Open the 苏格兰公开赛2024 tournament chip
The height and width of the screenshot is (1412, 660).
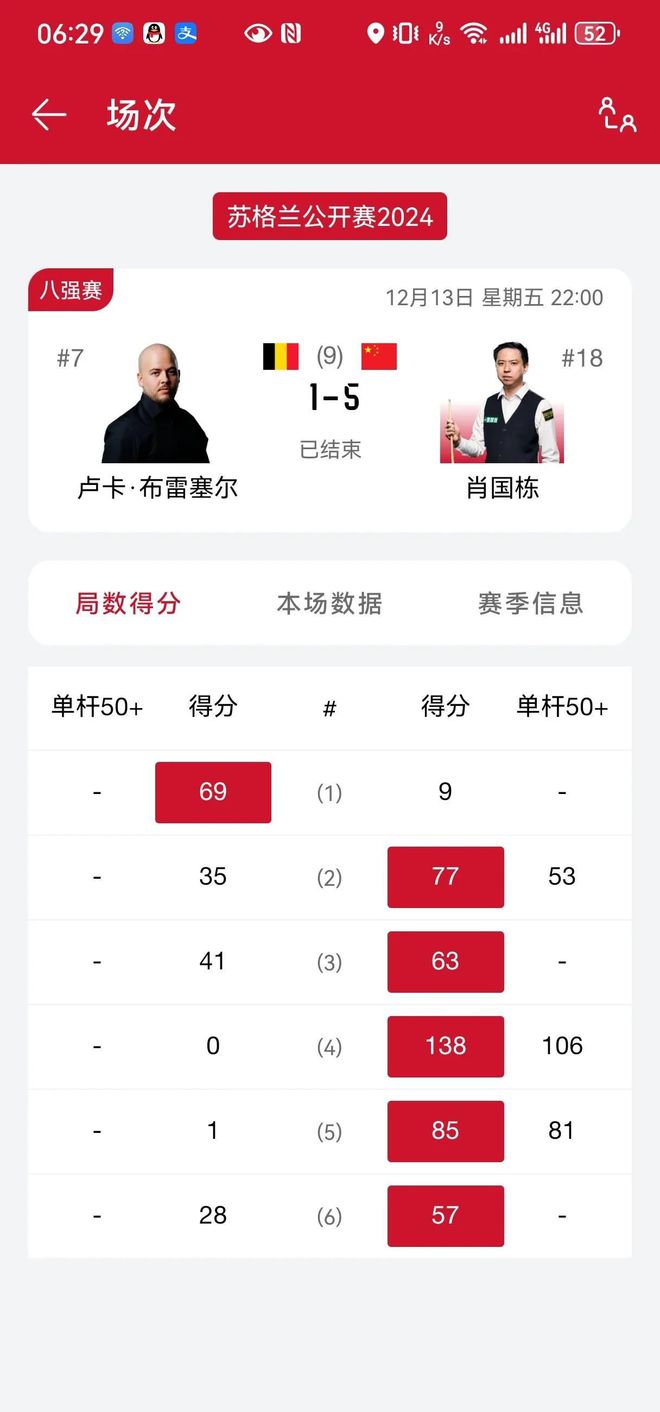point(330,217)
